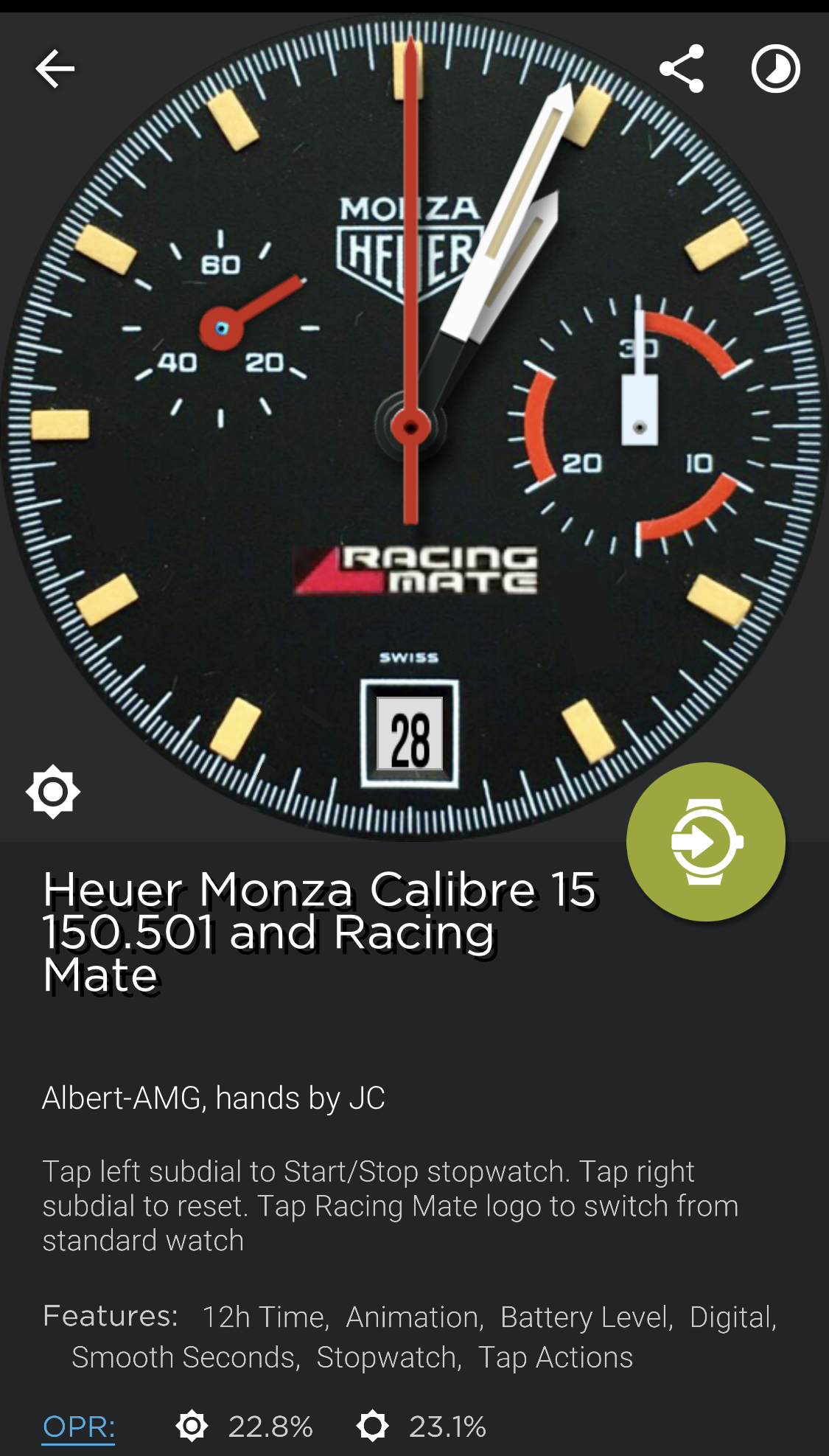
Task: Toggle the dim mode brightness icon
Action: pos(53,792)
